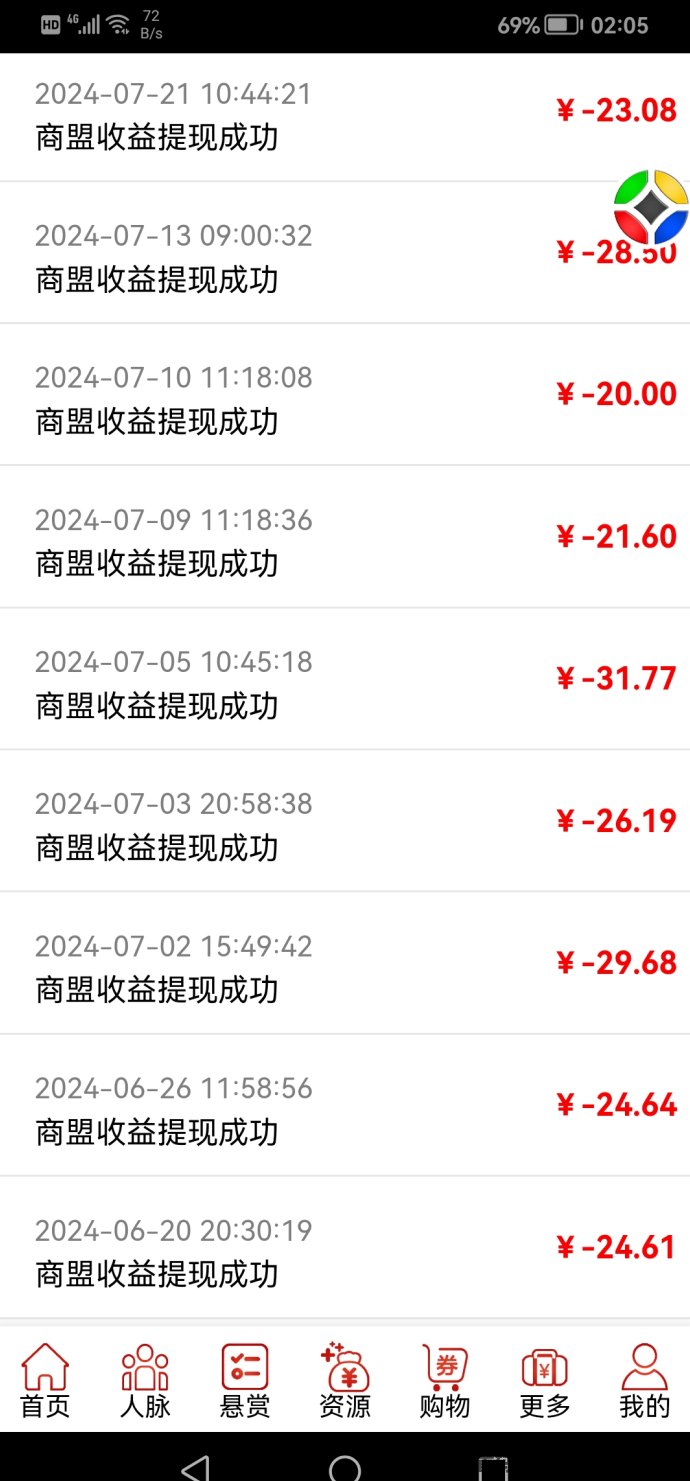The image size is (690, 1481).
Task: Open the 更多 tab
Action: (x=545, y=1381)
